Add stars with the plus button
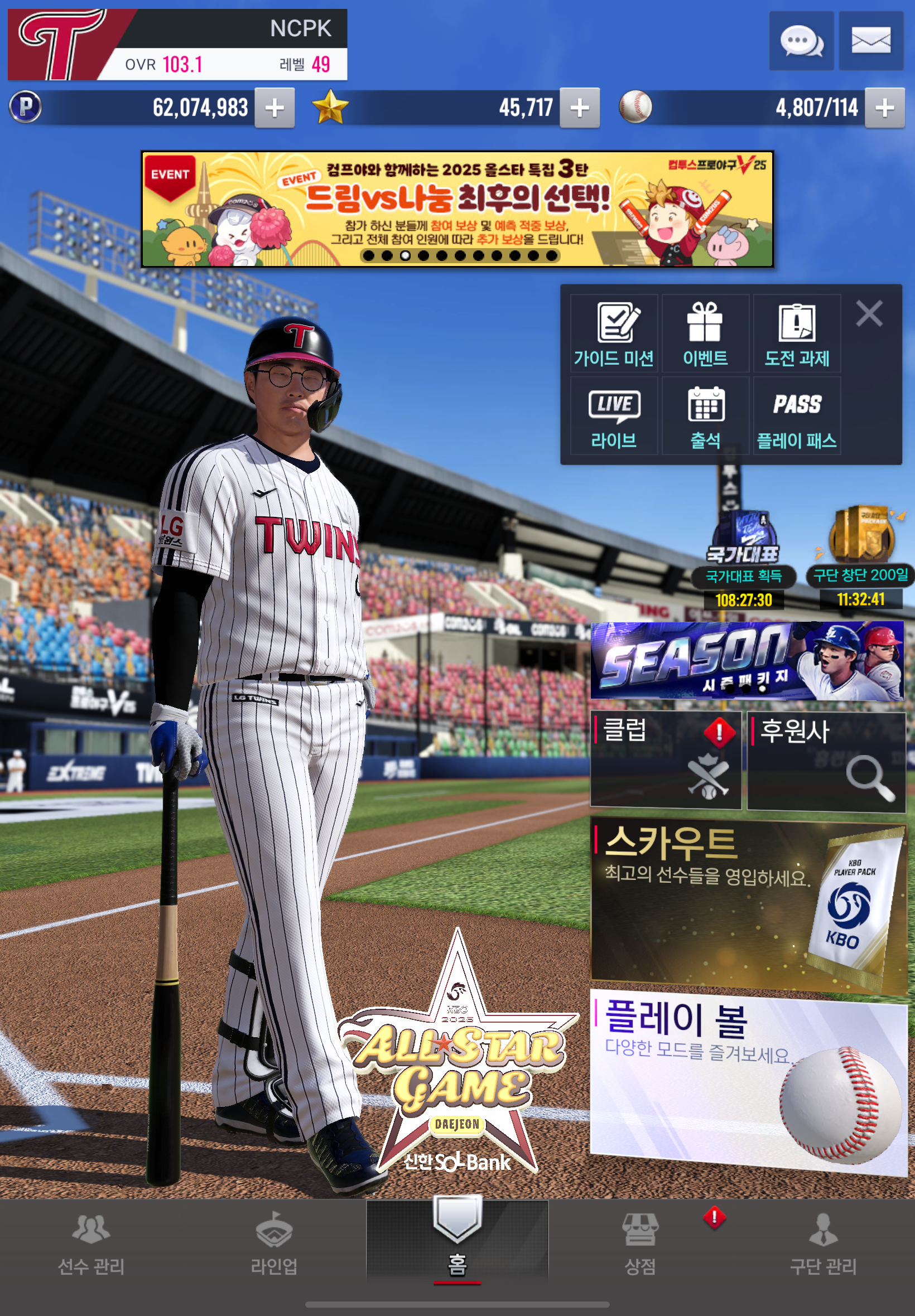 point(580,108)
